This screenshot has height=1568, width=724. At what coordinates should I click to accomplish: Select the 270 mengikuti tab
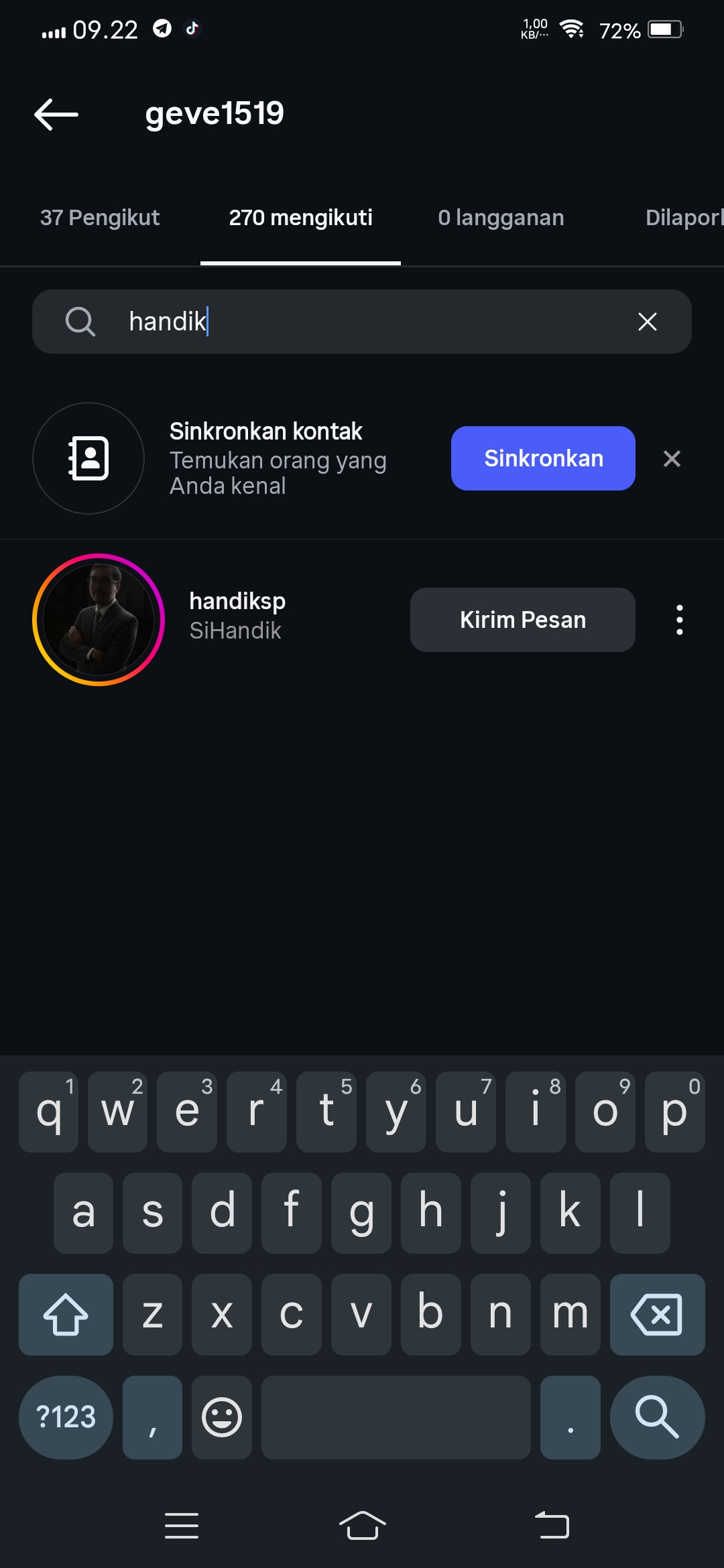click(300, 218)
